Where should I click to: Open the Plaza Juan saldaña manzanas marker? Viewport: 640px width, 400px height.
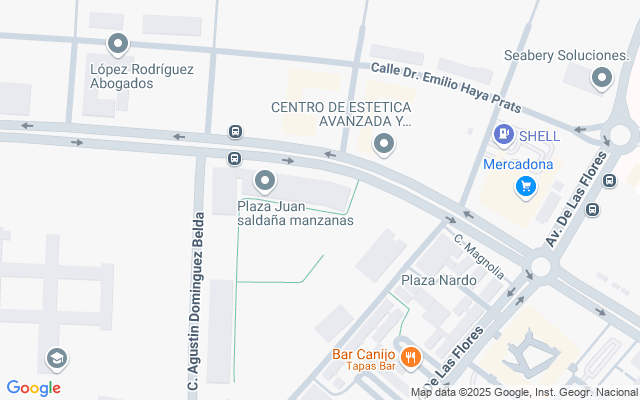pos(265,182)
